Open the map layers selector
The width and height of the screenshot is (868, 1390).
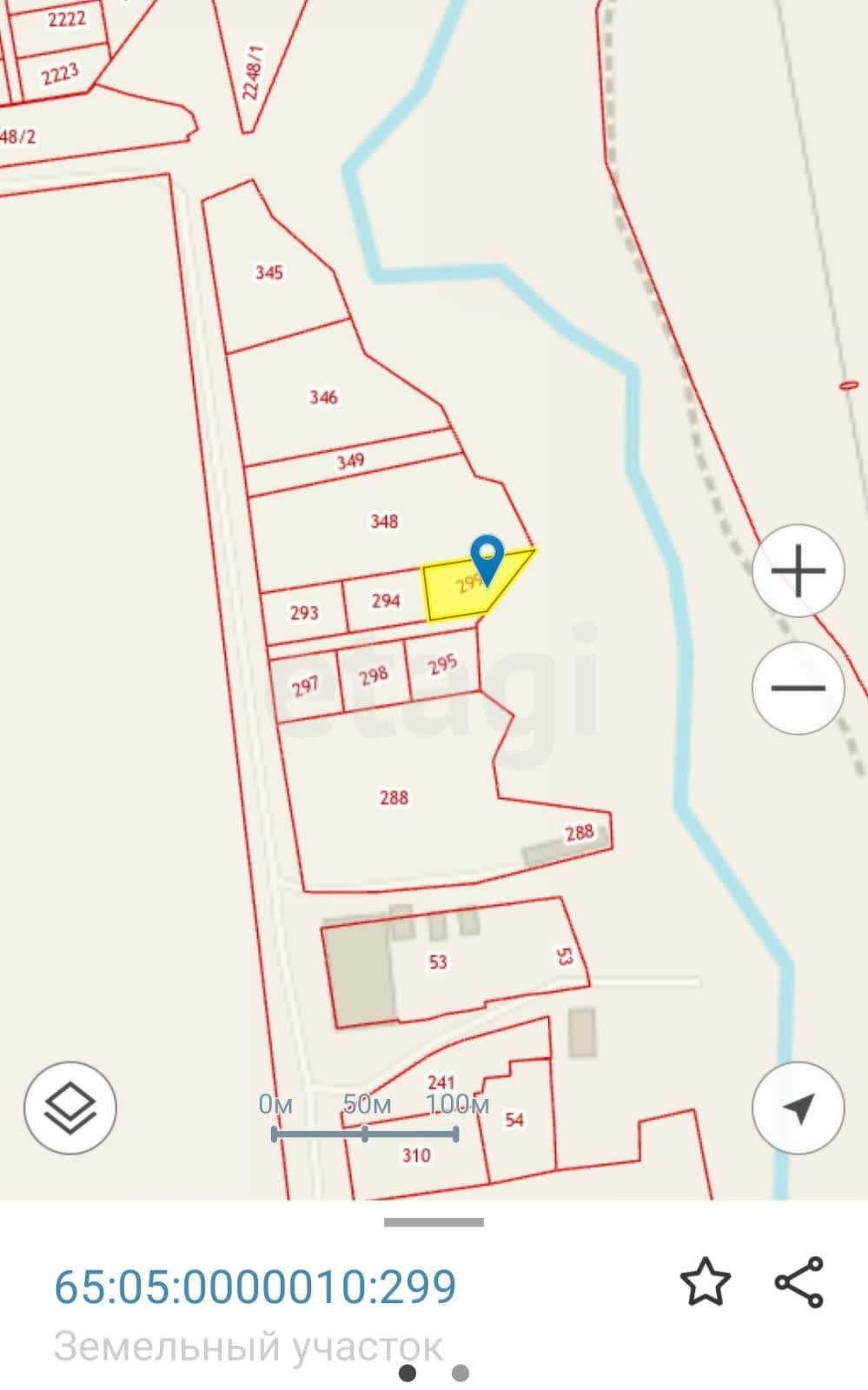(x=70, y=1107)
